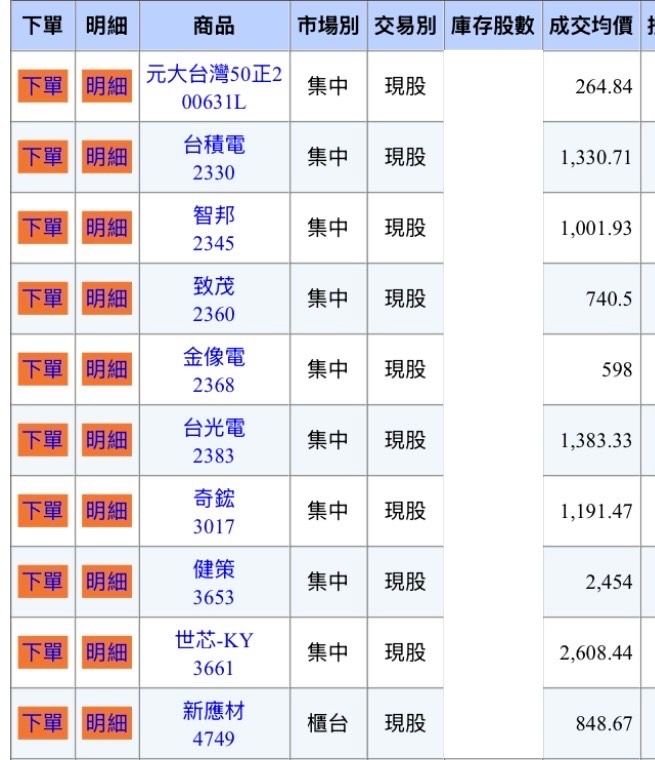The image size is (655, 760).
Task: Tap 下單 for 台積電 2330
Action: coord(42,158)
